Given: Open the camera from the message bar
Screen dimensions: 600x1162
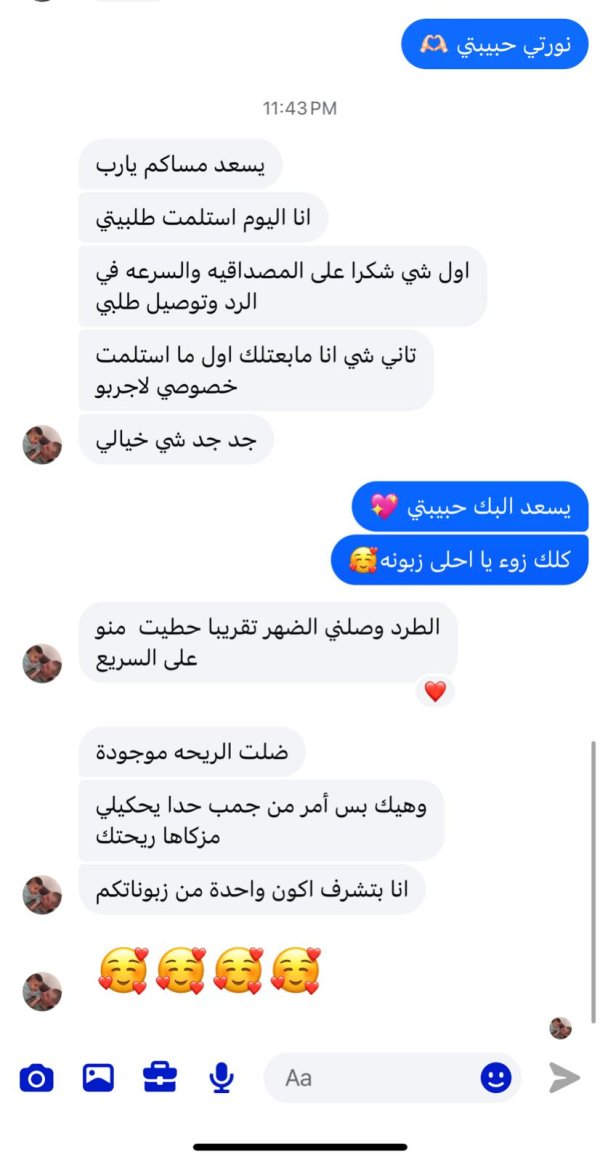Looking at the screenshot, I should click(x=36, y=1077).
